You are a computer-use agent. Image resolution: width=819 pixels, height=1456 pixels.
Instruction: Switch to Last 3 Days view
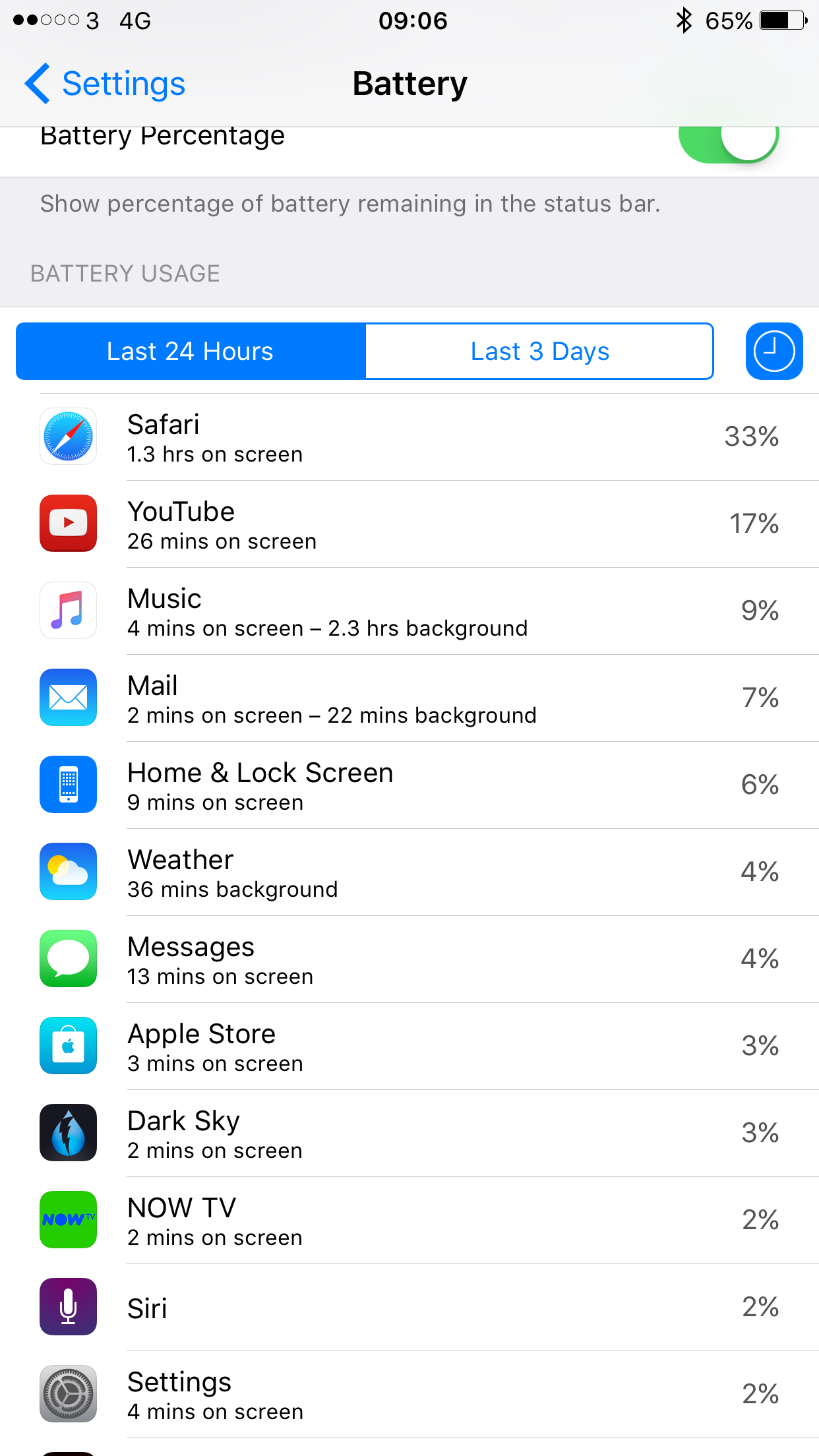point(539,351)
